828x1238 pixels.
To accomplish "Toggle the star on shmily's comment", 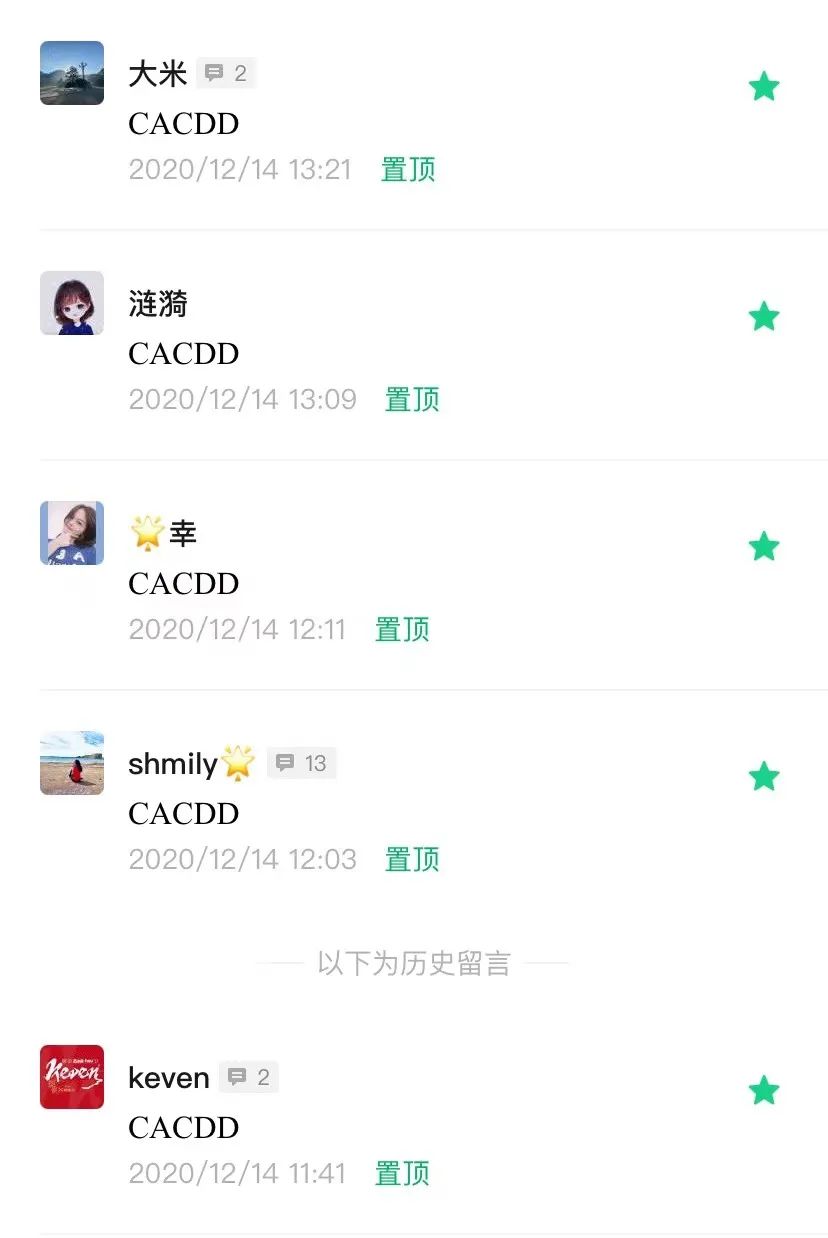I will coord(764,777).
